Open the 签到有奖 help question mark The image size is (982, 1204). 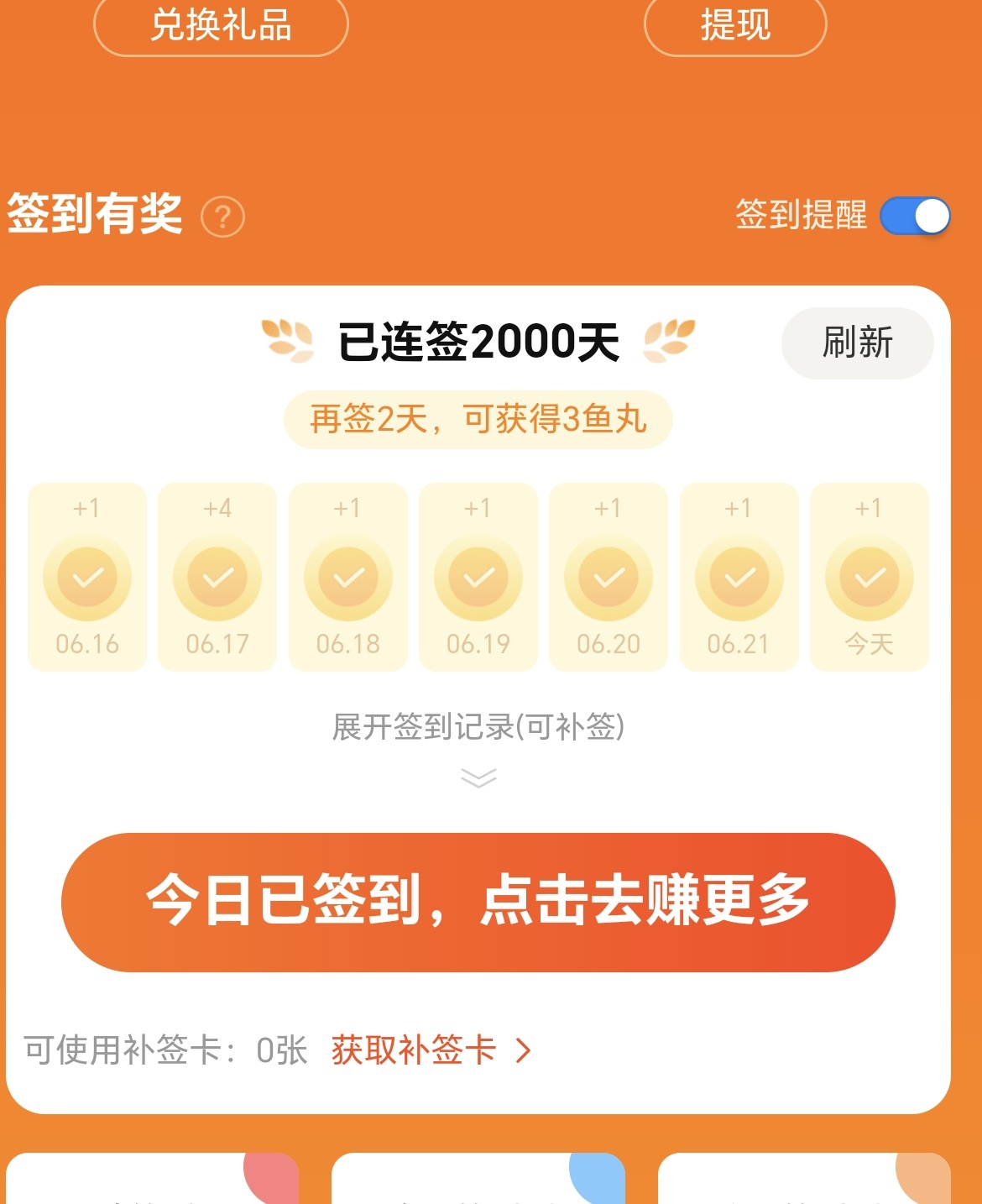[x=223, y=217]
